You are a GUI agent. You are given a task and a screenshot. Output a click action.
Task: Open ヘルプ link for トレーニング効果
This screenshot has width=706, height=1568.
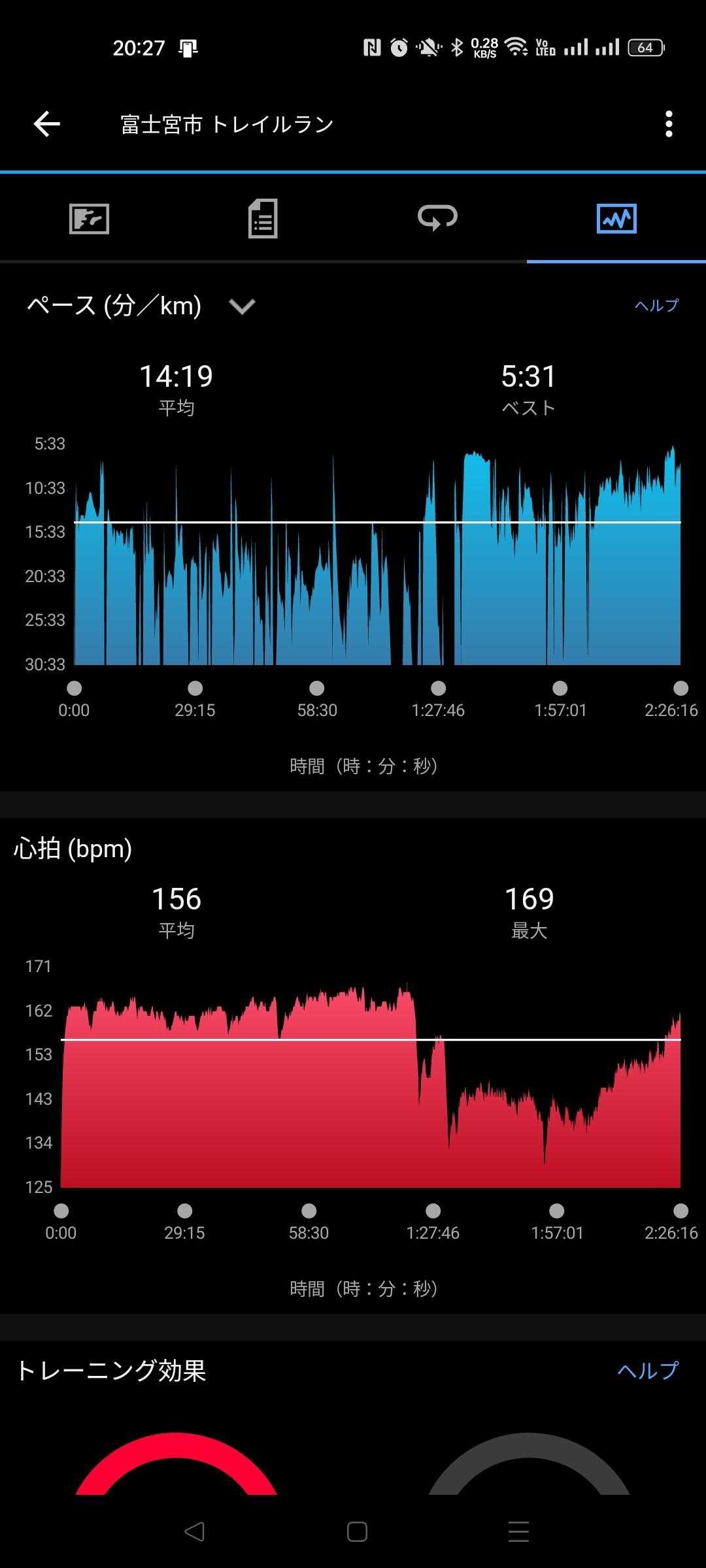tap(647, 1370)
